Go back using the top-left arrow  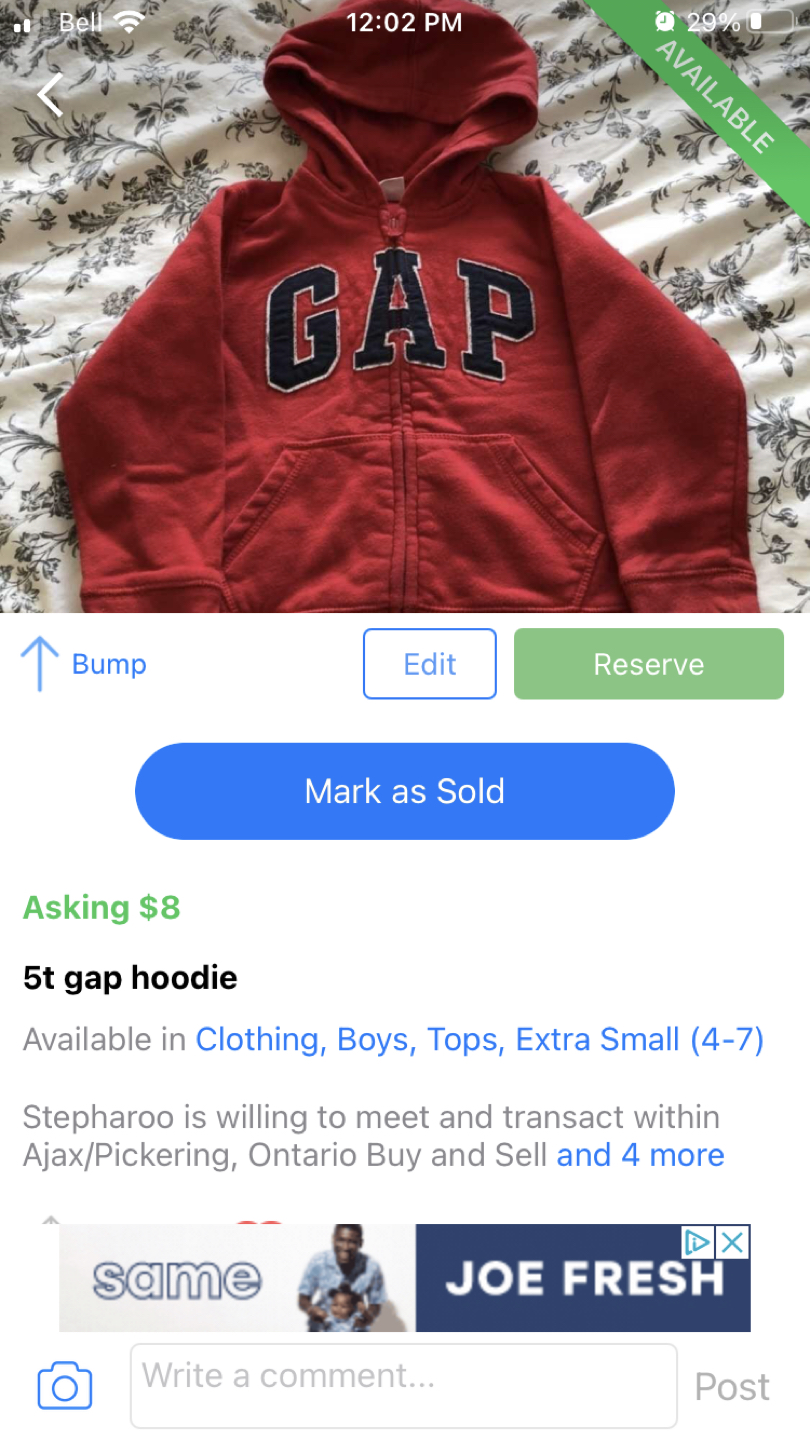(50, 95)
